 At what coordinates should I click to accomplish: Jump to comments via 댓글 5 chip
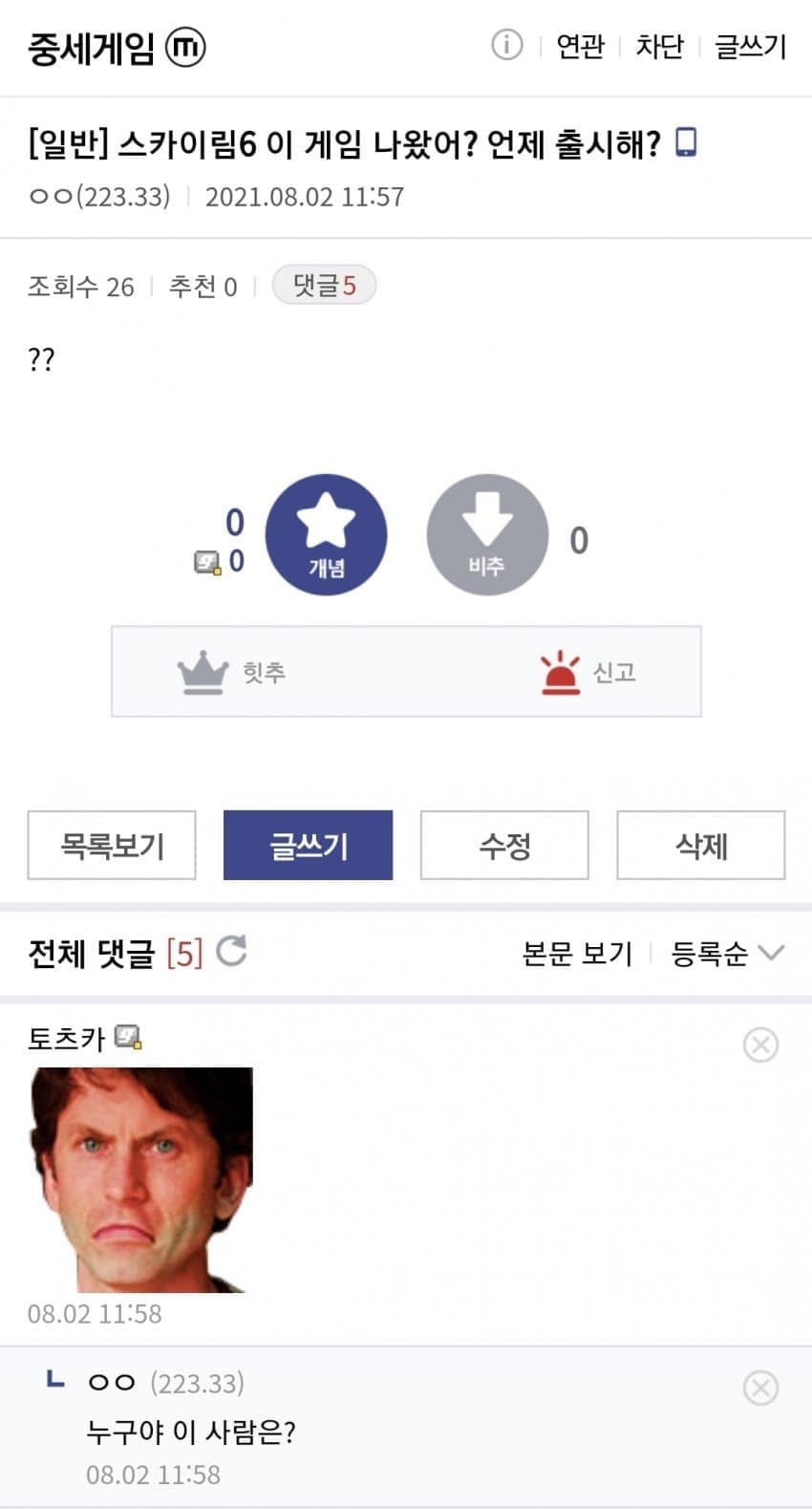tap(324, 285)
